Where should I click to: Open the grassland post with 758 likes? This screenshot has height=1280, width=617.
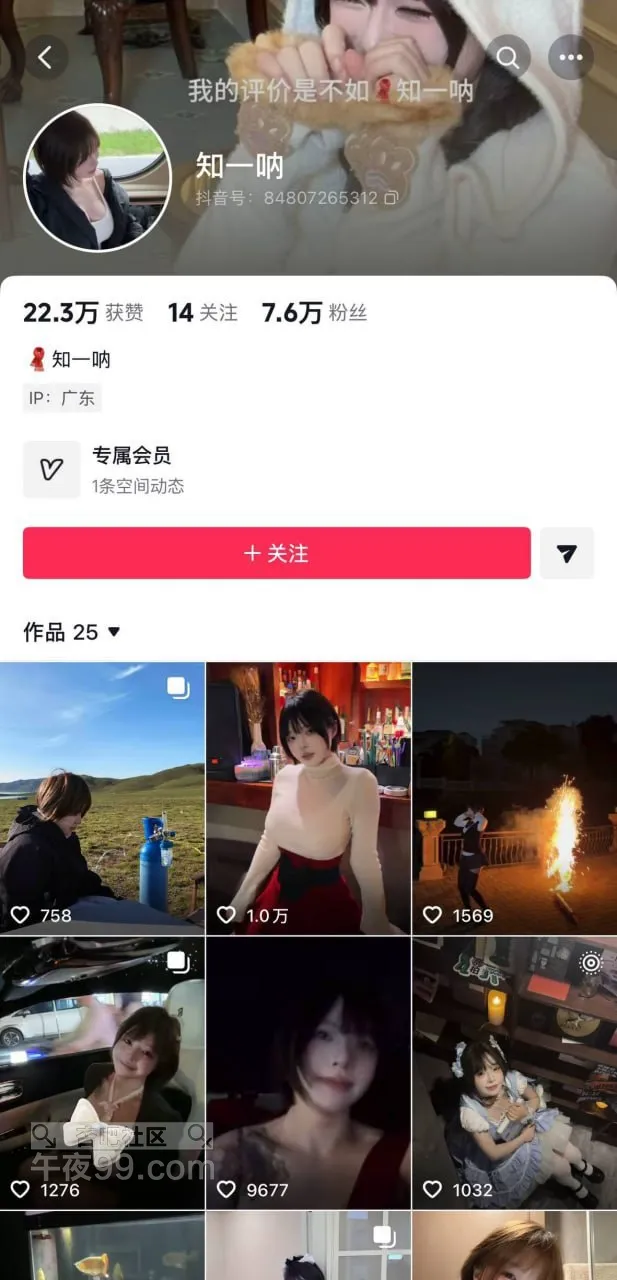click(102, 797)
